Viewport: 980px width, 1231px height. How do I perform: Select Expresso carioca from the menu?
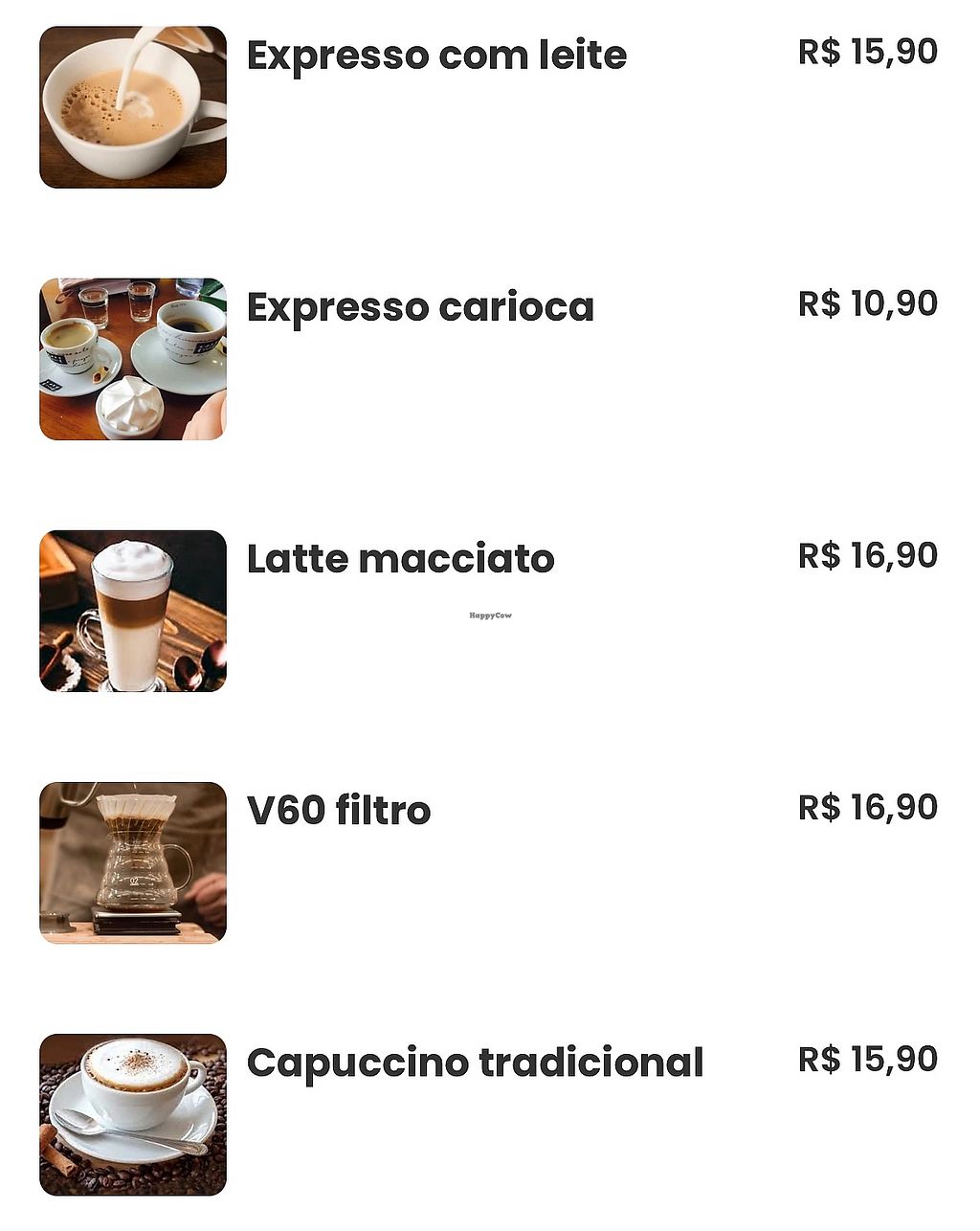[420, 307]
